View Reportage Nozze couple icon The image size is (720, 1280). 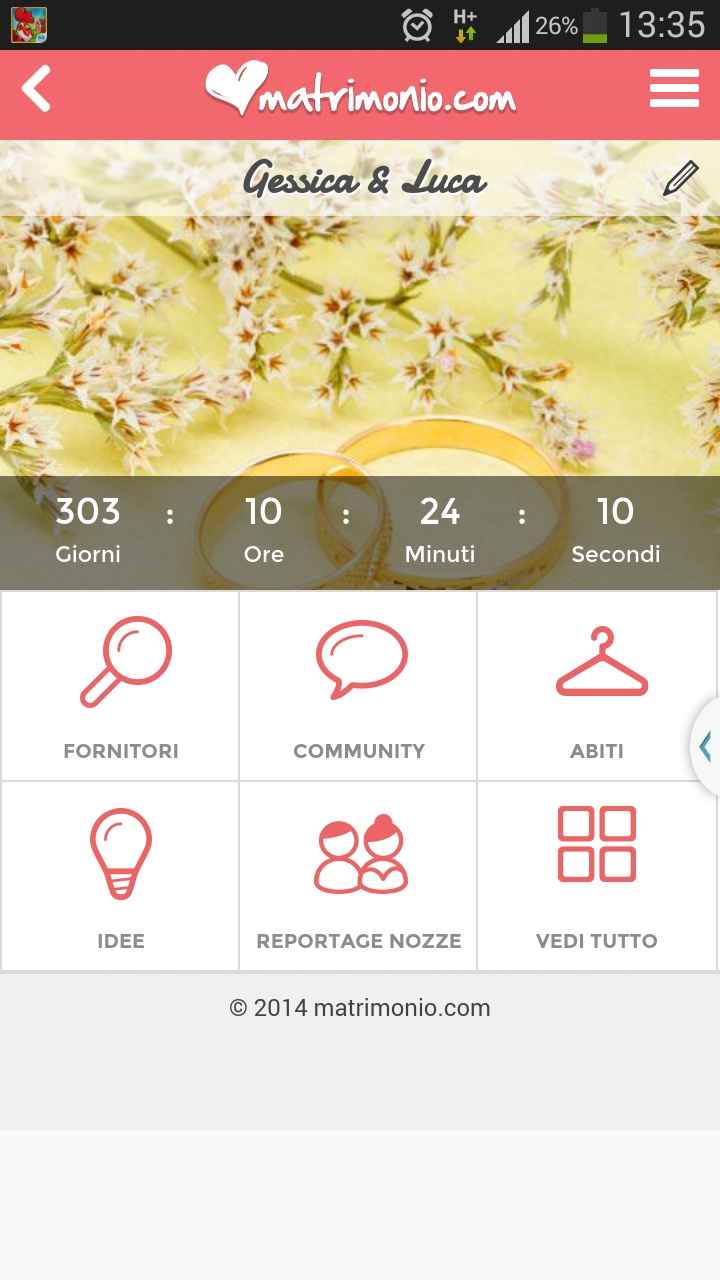pyautogui.click(x=358, y=875)
